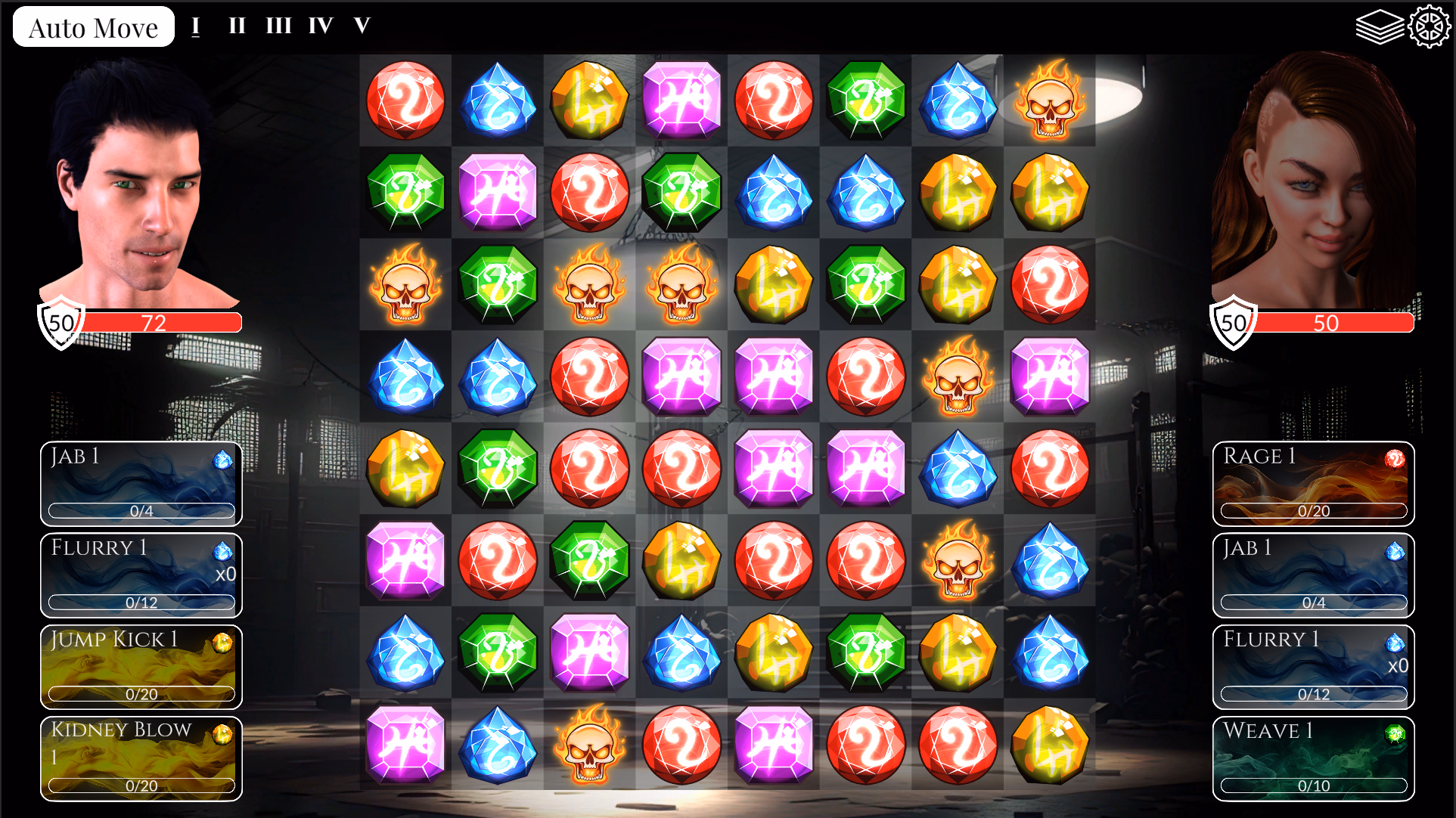This screenshot has height=818, width=1456.
Task: Inspect the opponent's Rage 1 card
Action: click(x=1313, y=484)
